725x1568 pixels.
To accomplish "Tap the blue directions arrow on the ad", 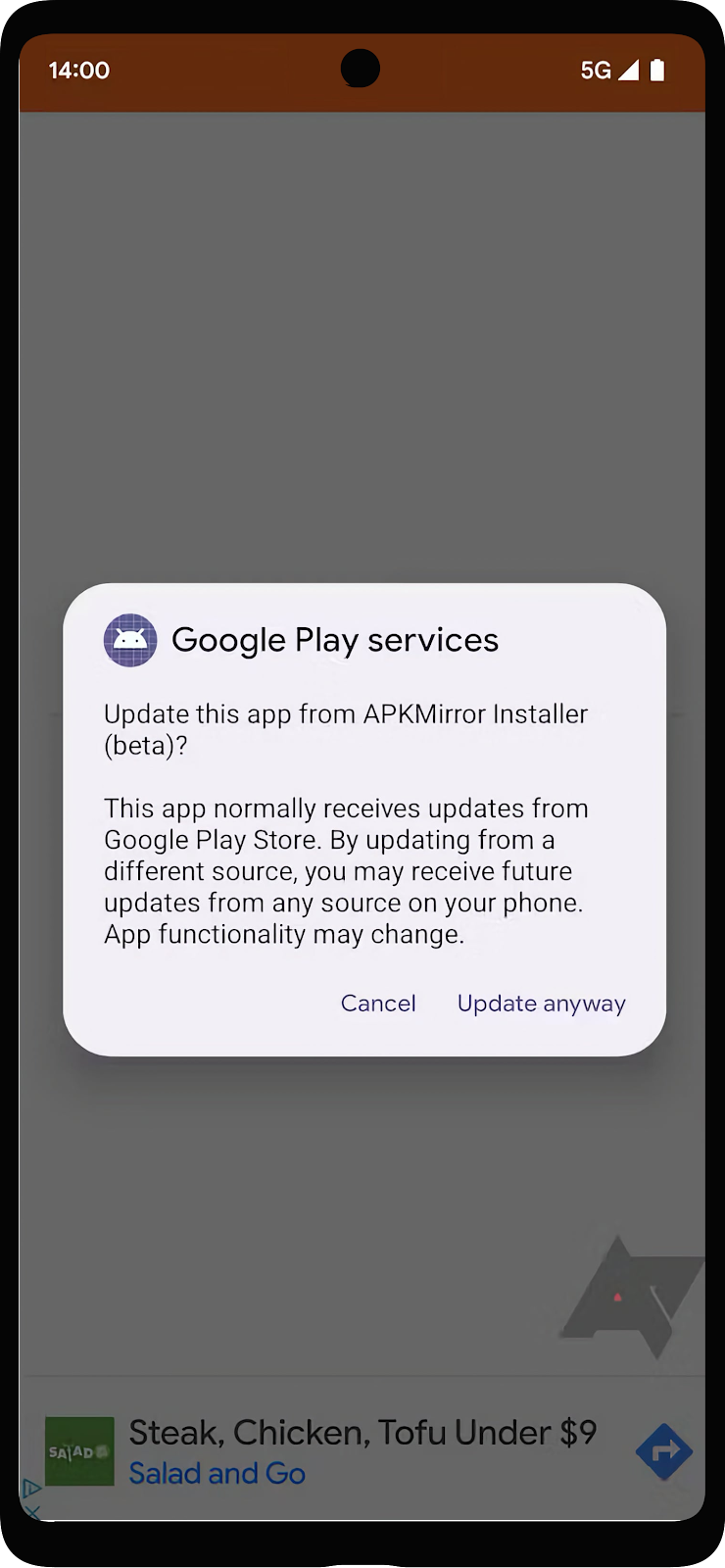I will pos(663,1451).
